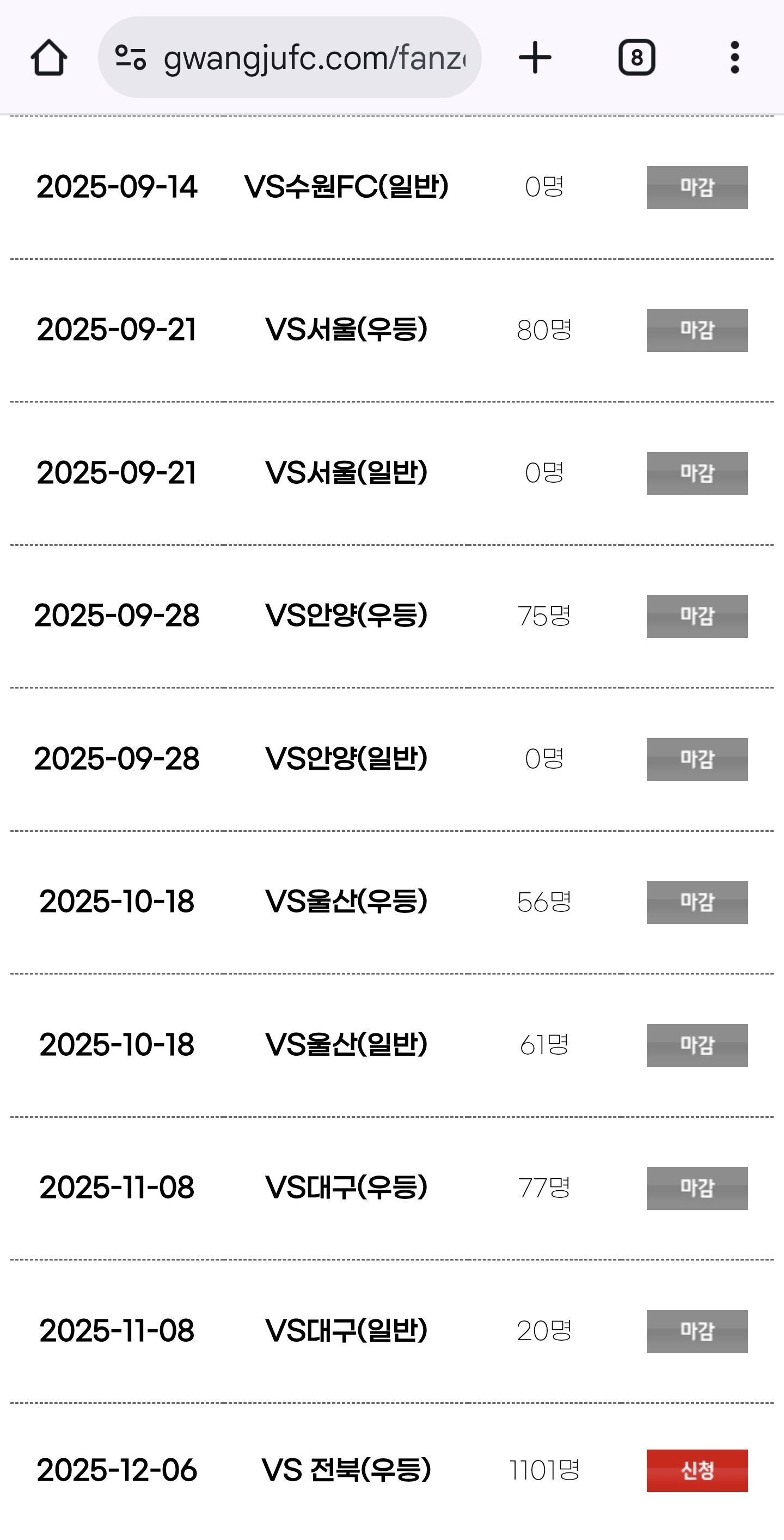This screenshot has height=1540, width=784.
Task: Go to the browser home page
Action: click(x=48, y=58)
